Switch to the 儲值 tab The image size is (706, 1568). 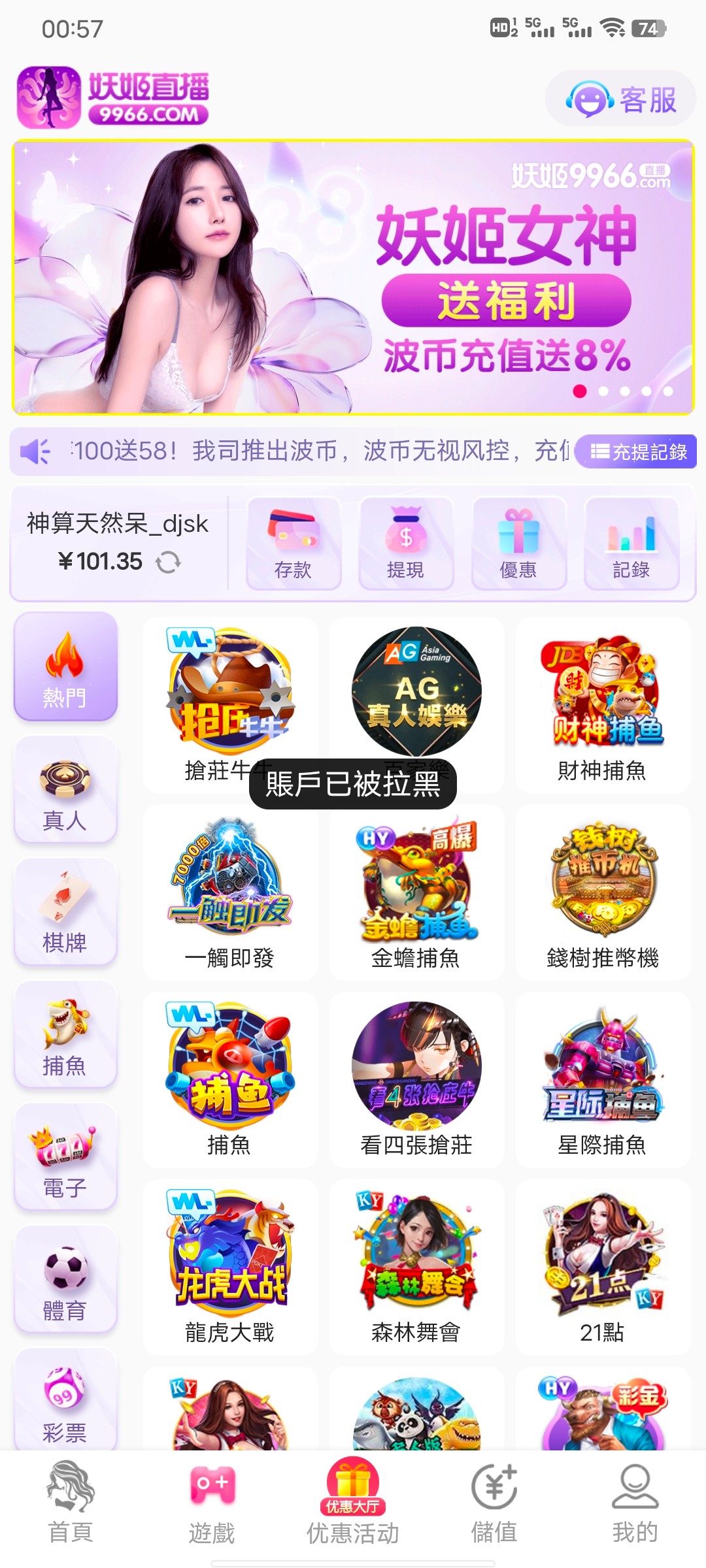pos(494,1503)
